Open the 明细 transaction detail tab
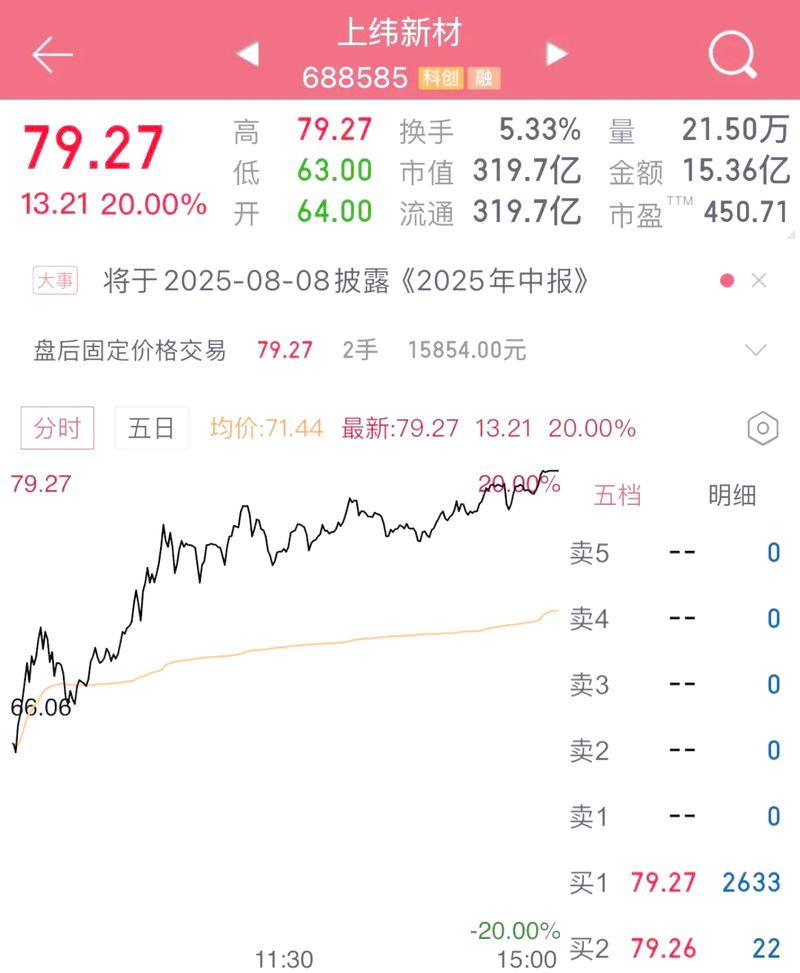The width and height of the screenshot is (800, 973). pos(733,496)
